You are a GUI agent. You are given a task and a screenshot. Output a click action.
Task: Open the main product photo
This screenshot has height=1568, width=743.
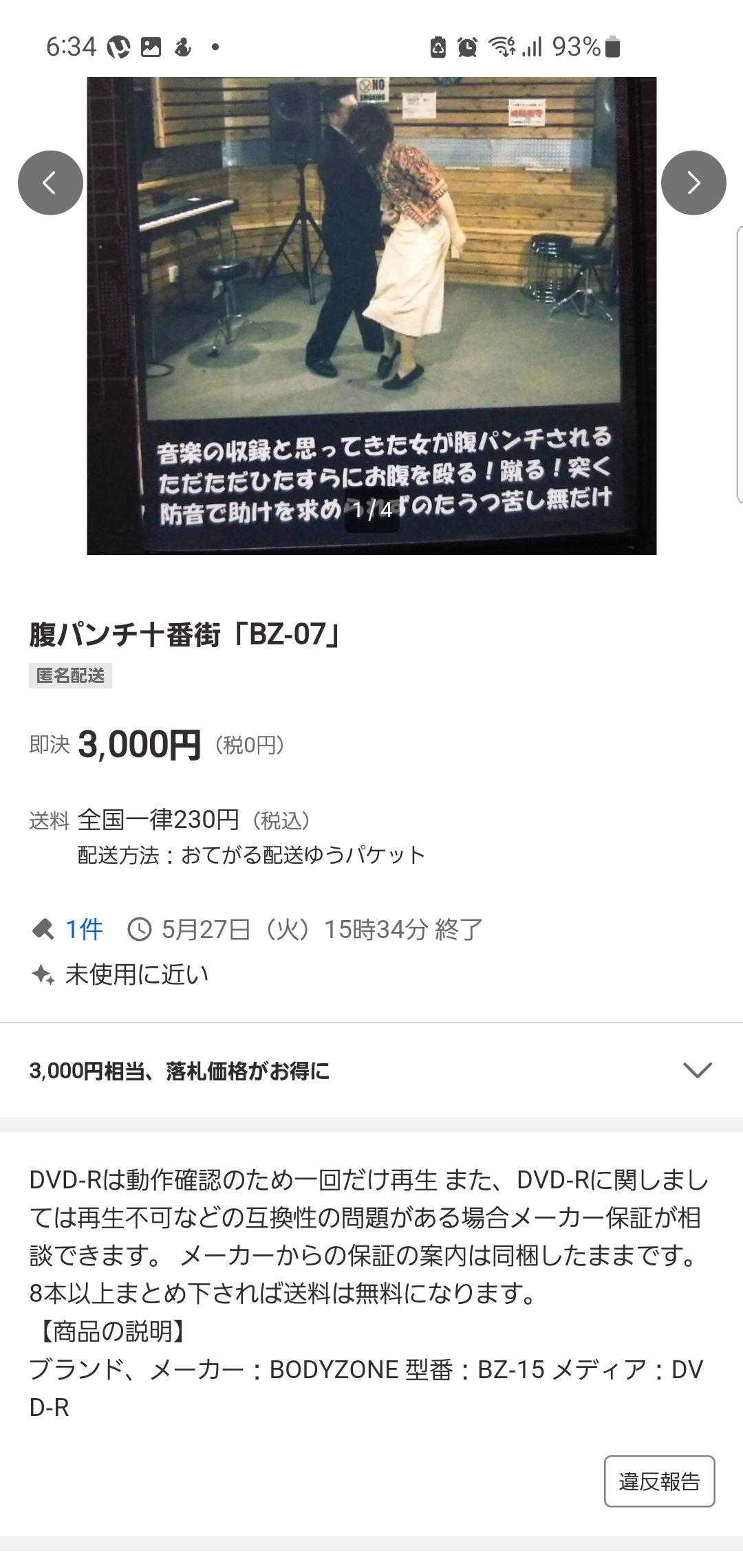point(371,316)
